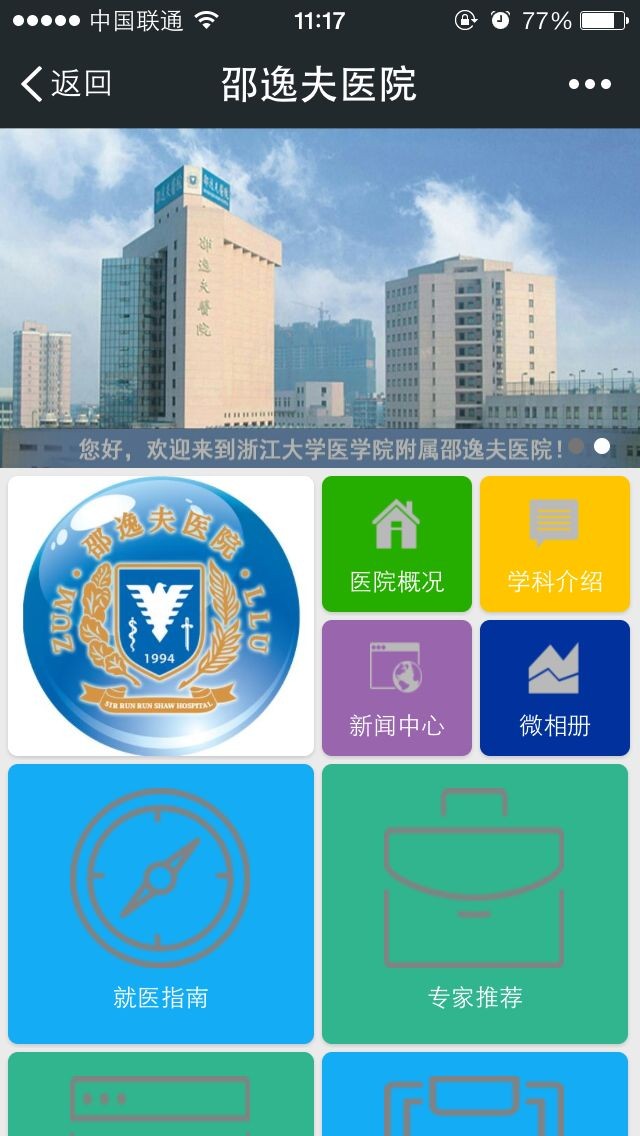Tap the hospital banner image
640x1136 pixels.
click(x=320, y=290)
